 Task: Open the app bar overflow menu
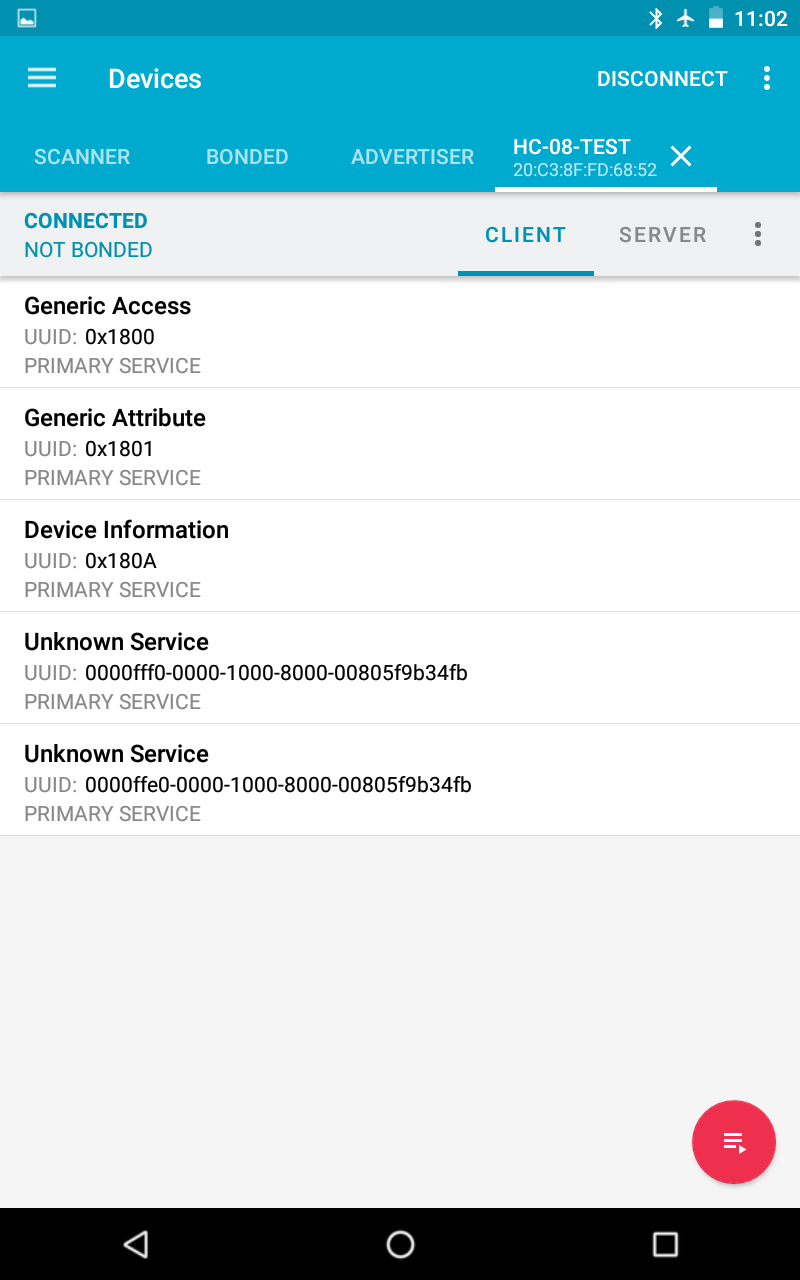coord(767,79)
